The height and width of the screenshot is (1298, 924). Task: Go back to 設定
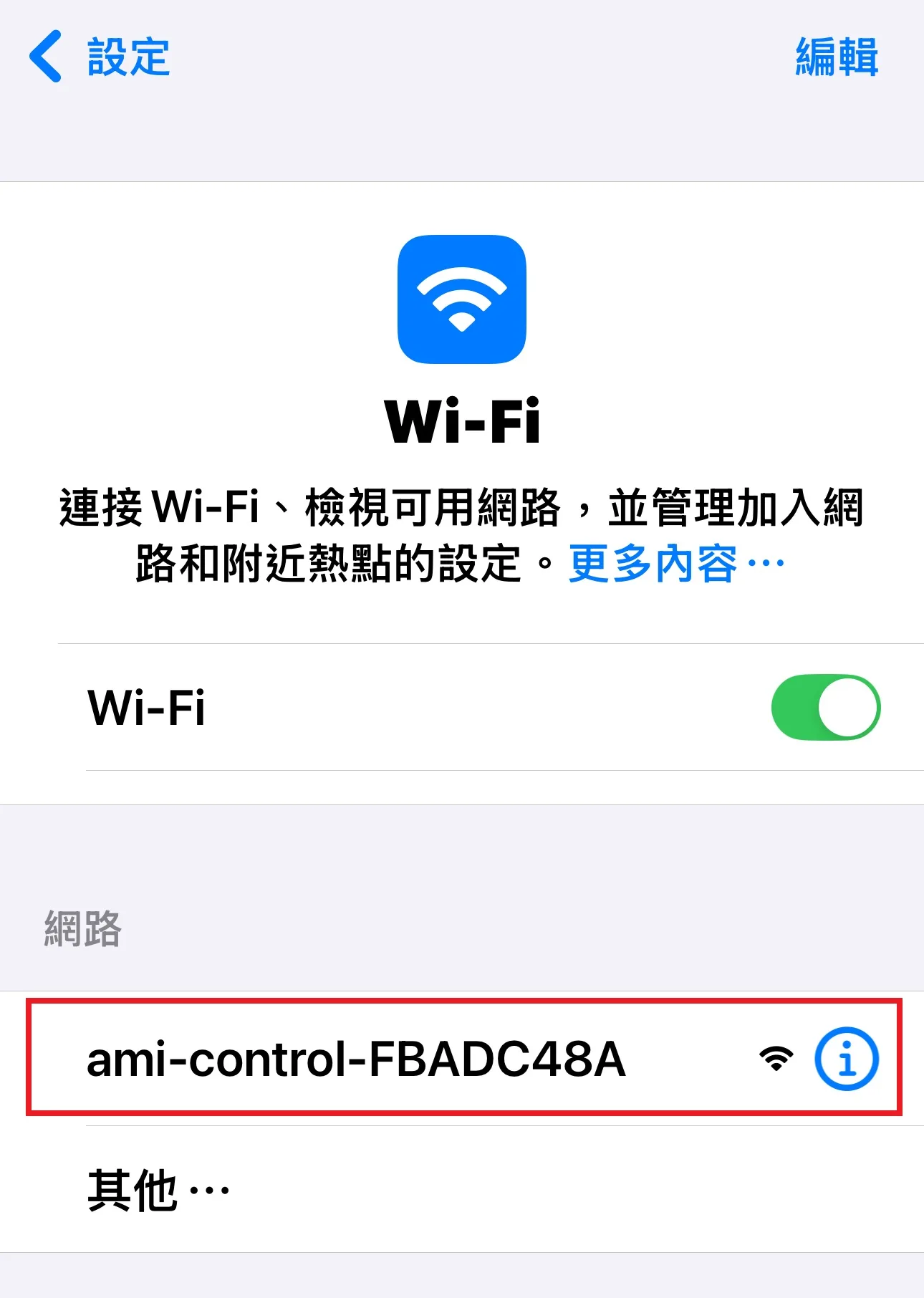point(100,57)
